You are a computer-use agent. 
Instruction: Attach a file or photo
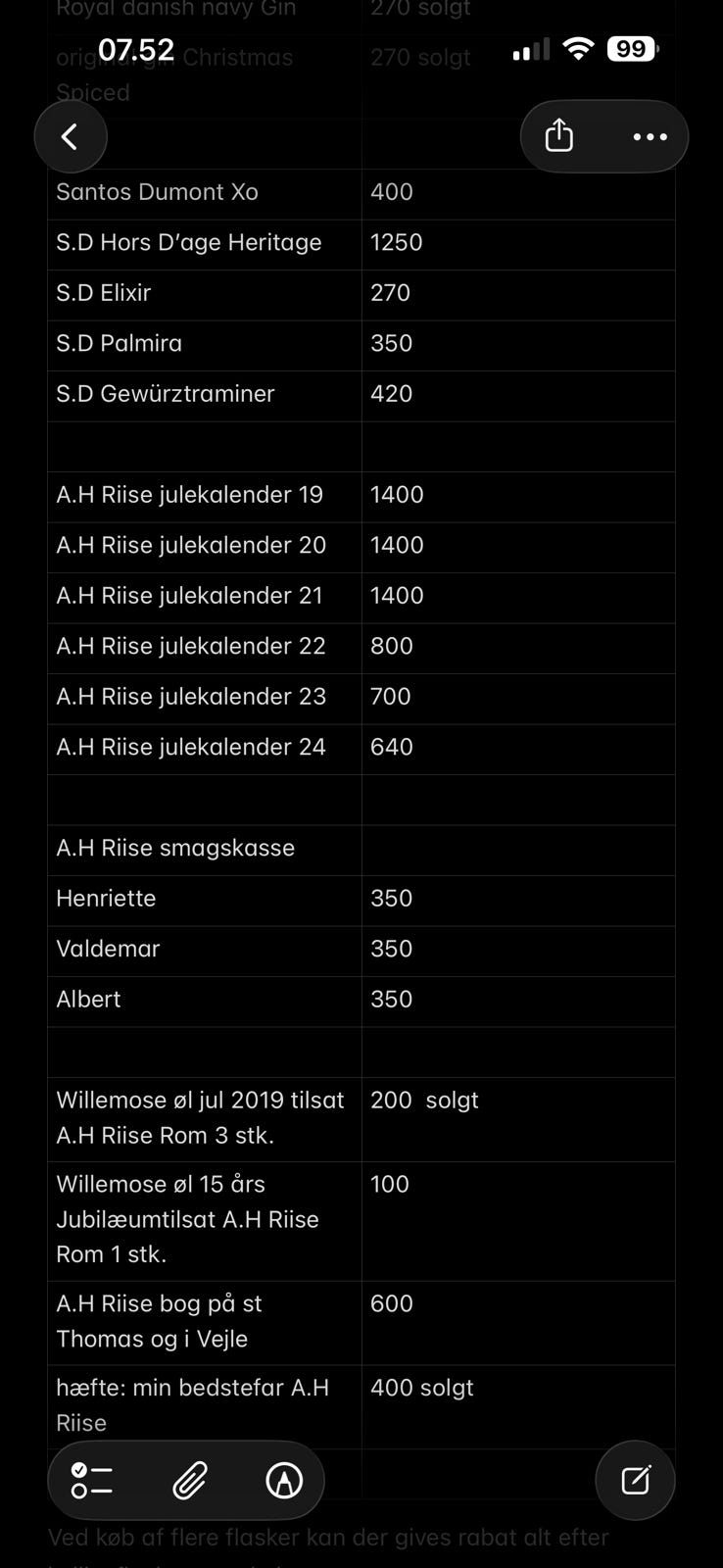(189, 1480)
